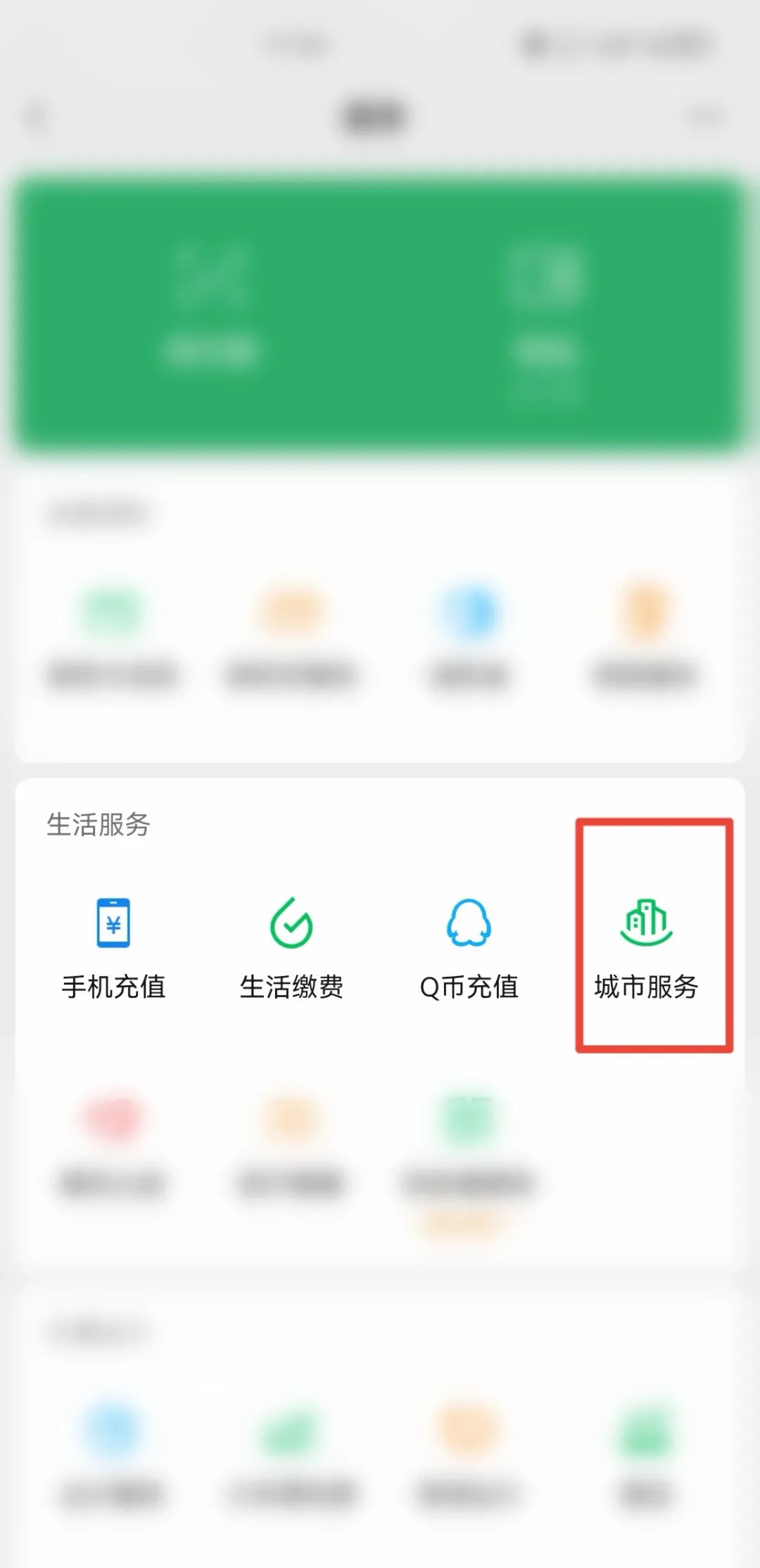Open 城市服务 city services

click(646, 947)
